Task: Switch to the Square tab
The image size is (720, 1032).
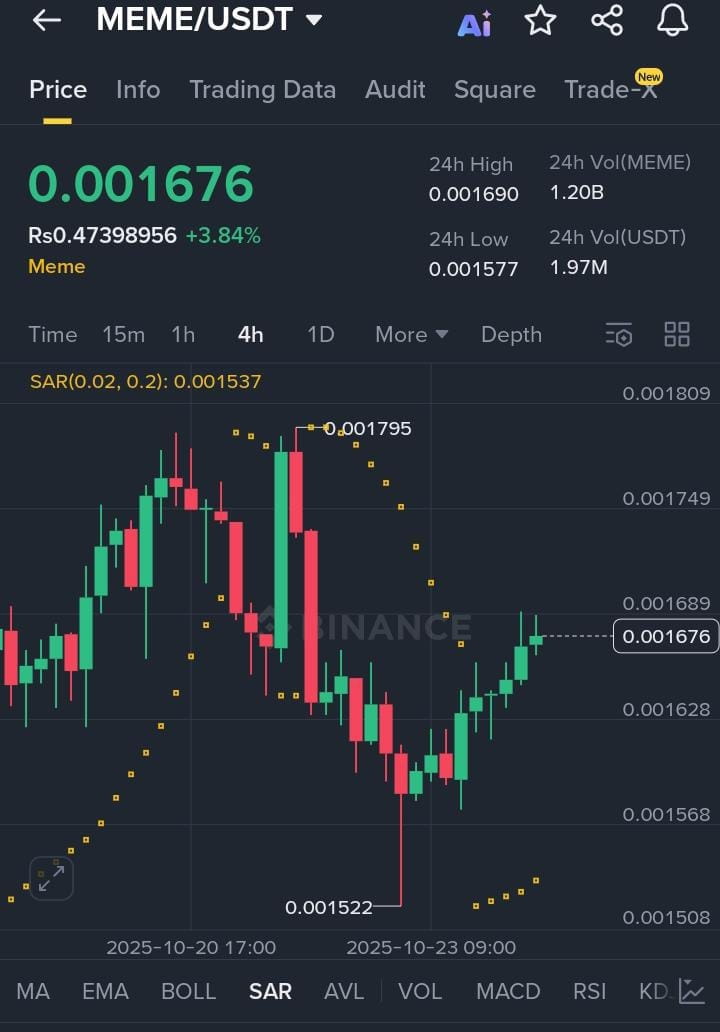Action: point(494,90)
